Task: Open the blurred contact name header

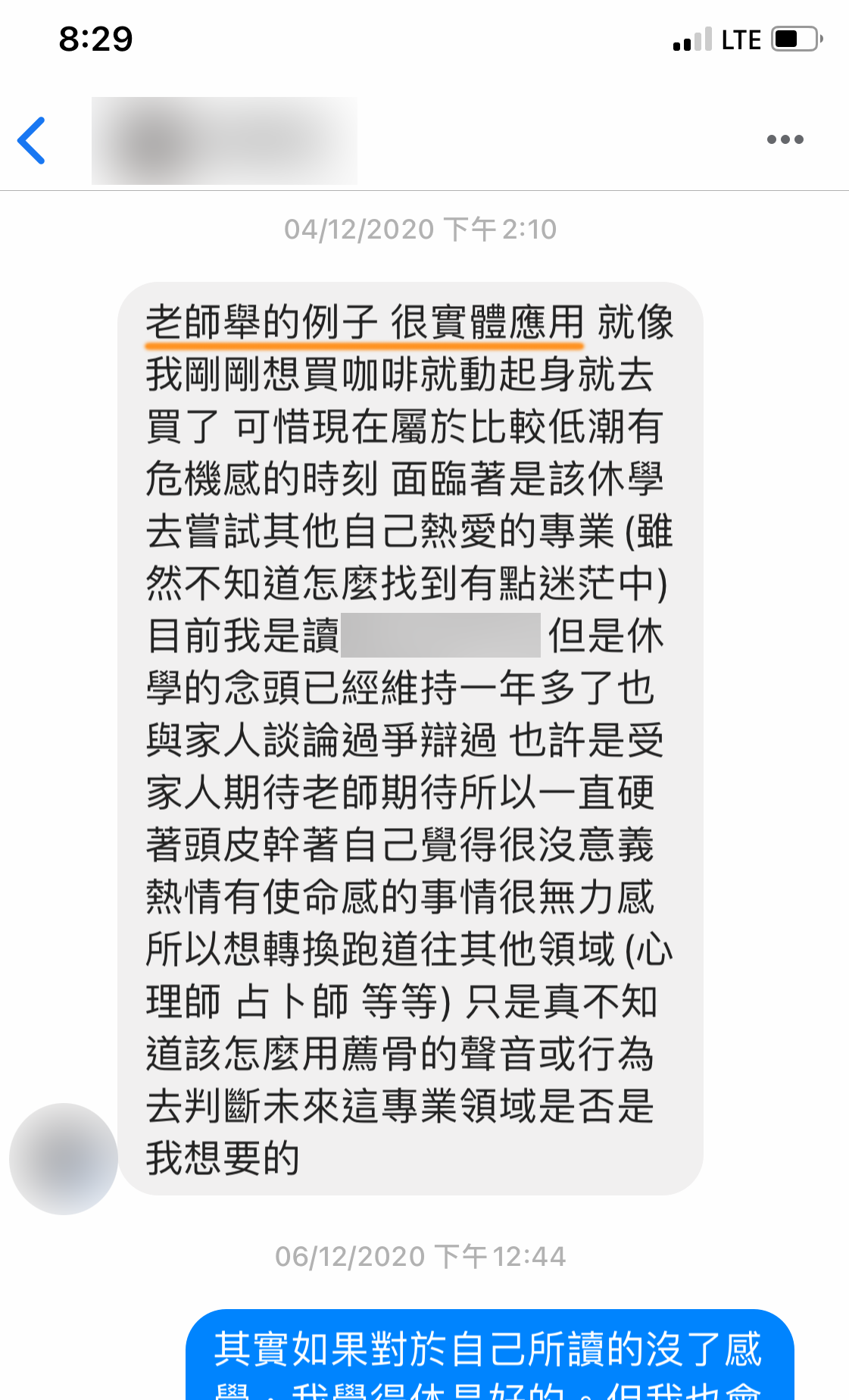Action: tap(224, 141)
